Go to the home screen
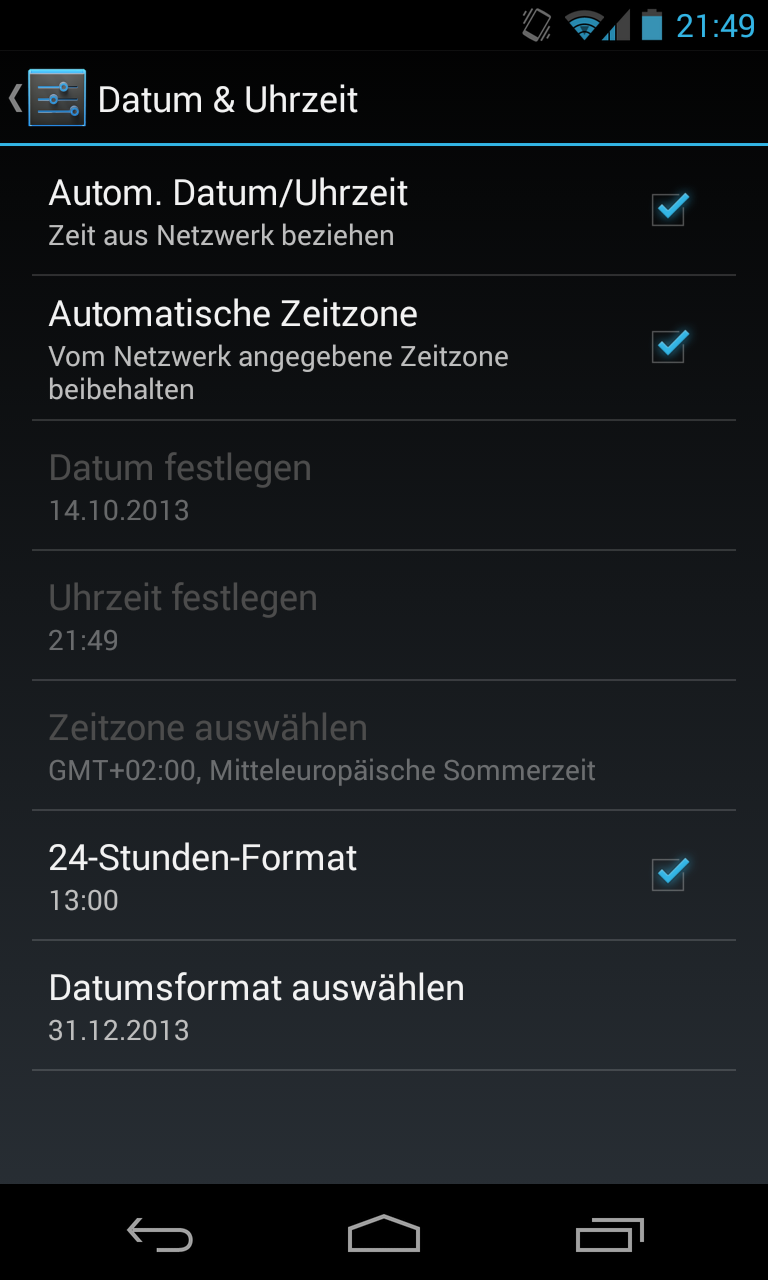This screenshot has height=1280, width=768. (384, 1234)
